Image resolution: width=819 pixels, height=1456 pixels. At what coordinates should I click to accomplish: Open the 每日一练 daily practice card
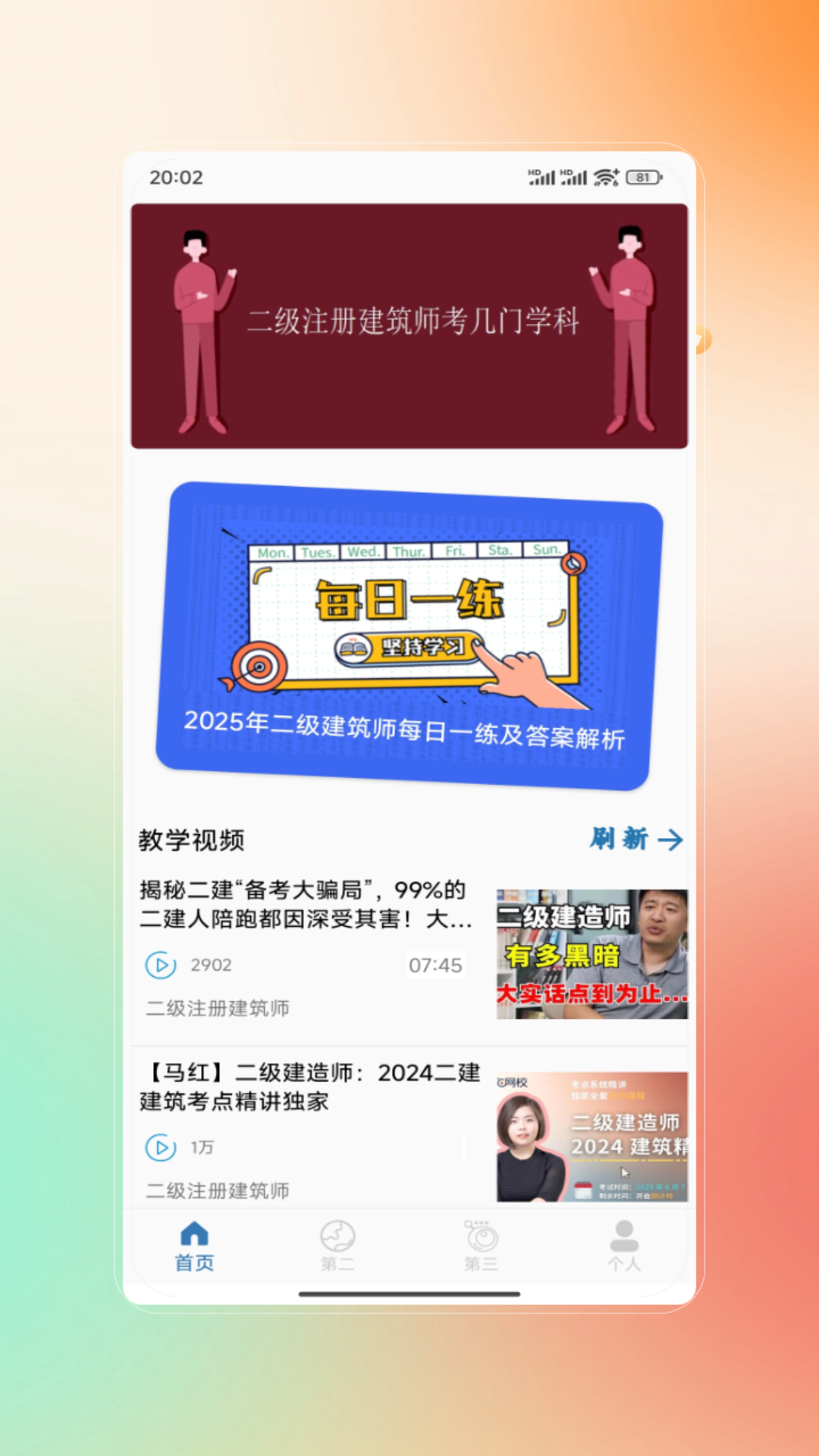(x=409, y=635)
